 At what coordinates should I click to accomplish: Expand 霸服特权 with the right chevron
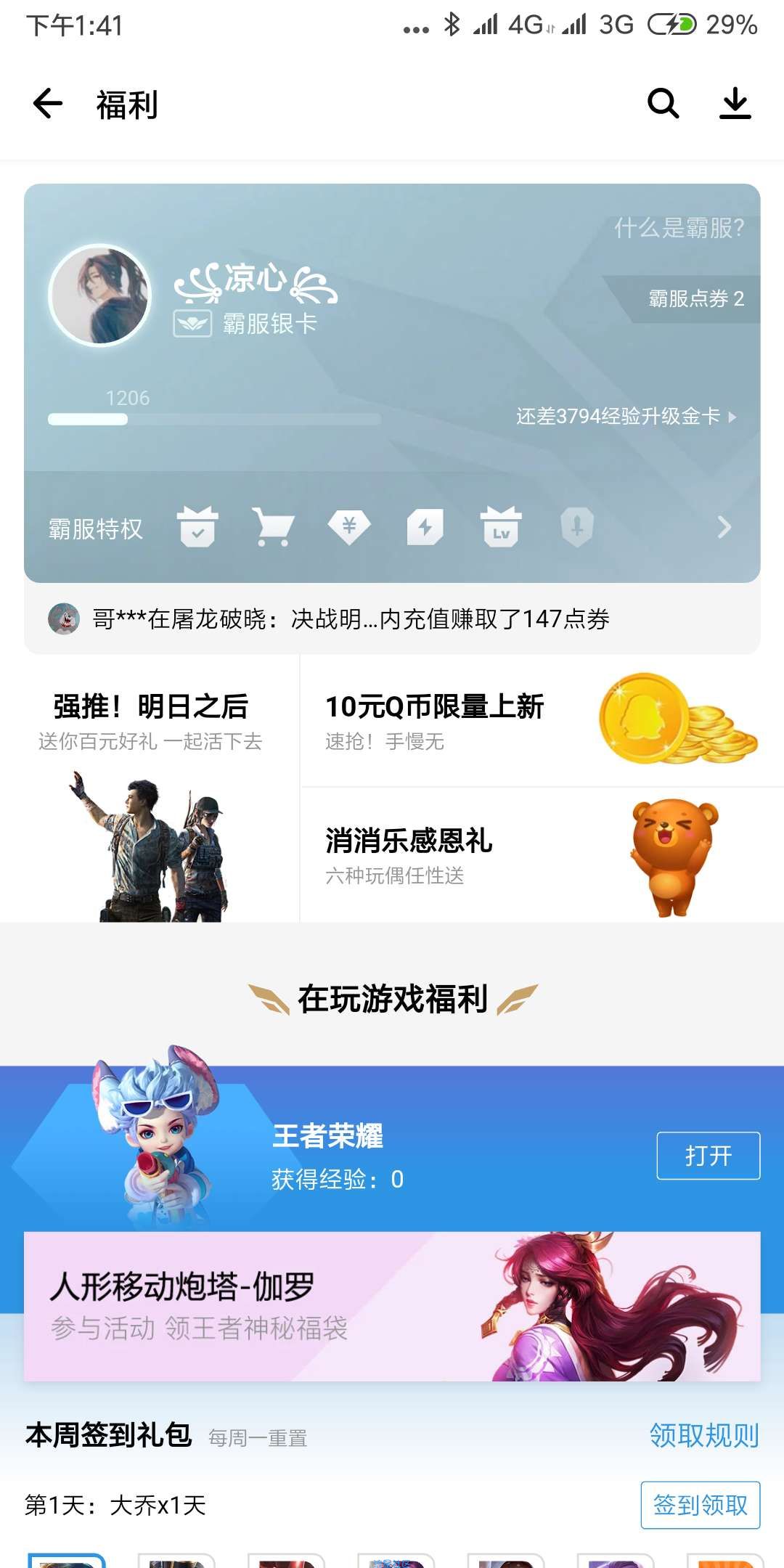pos(723,527)
